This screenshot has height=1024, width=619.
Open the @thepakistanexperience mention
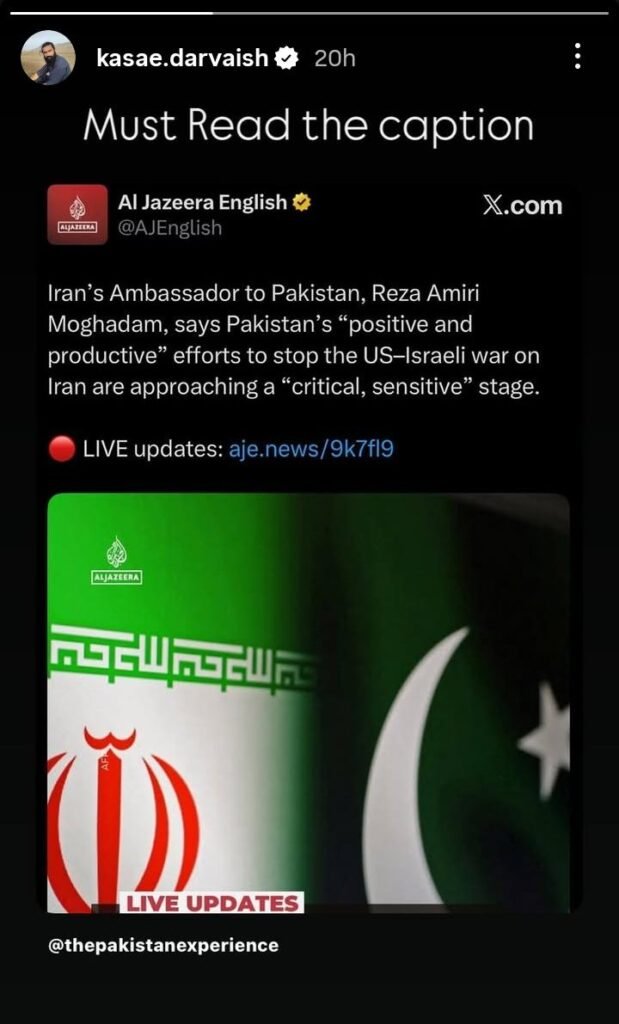point(164,945)
